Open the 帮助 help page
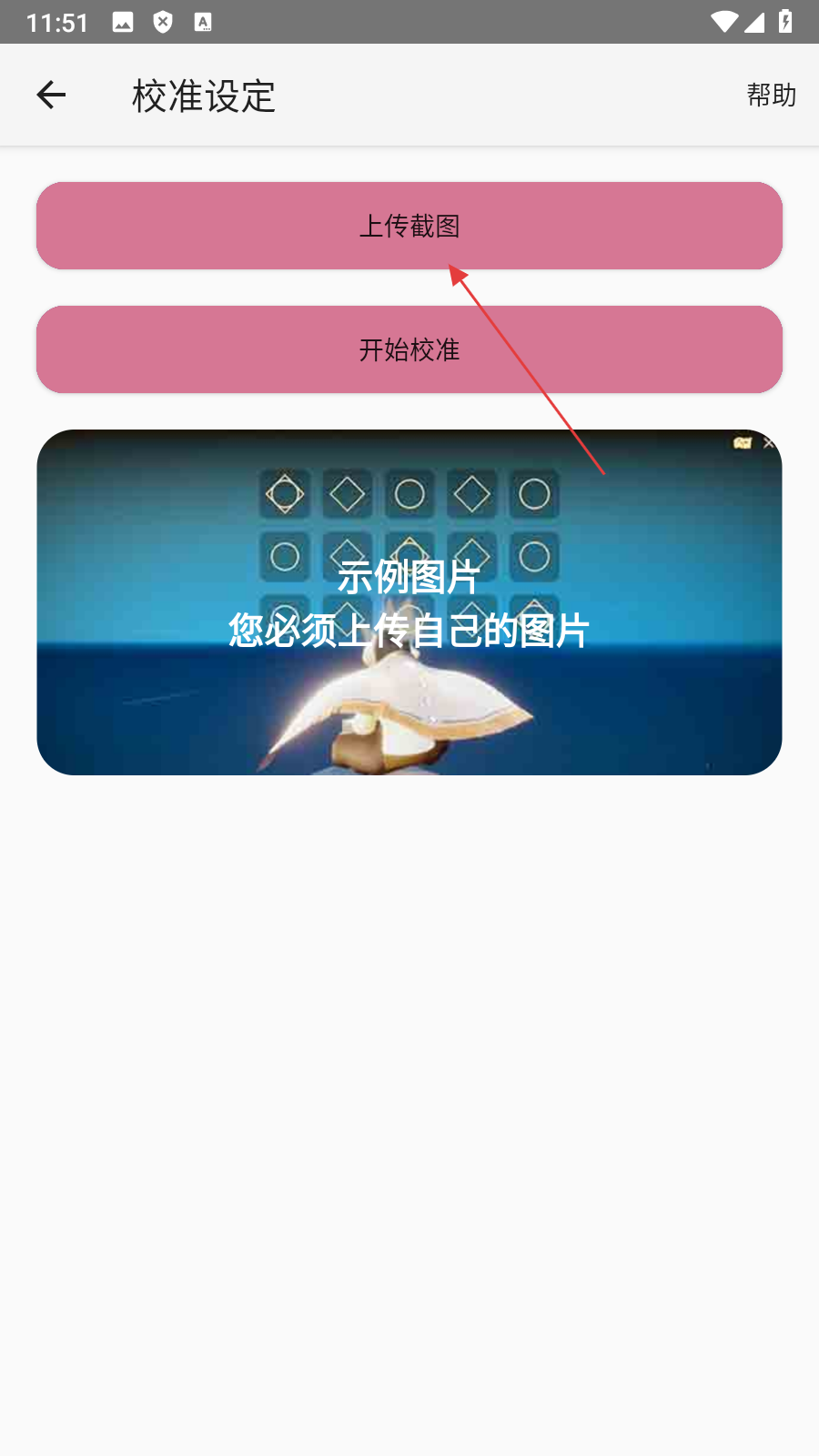 point(771,95)
